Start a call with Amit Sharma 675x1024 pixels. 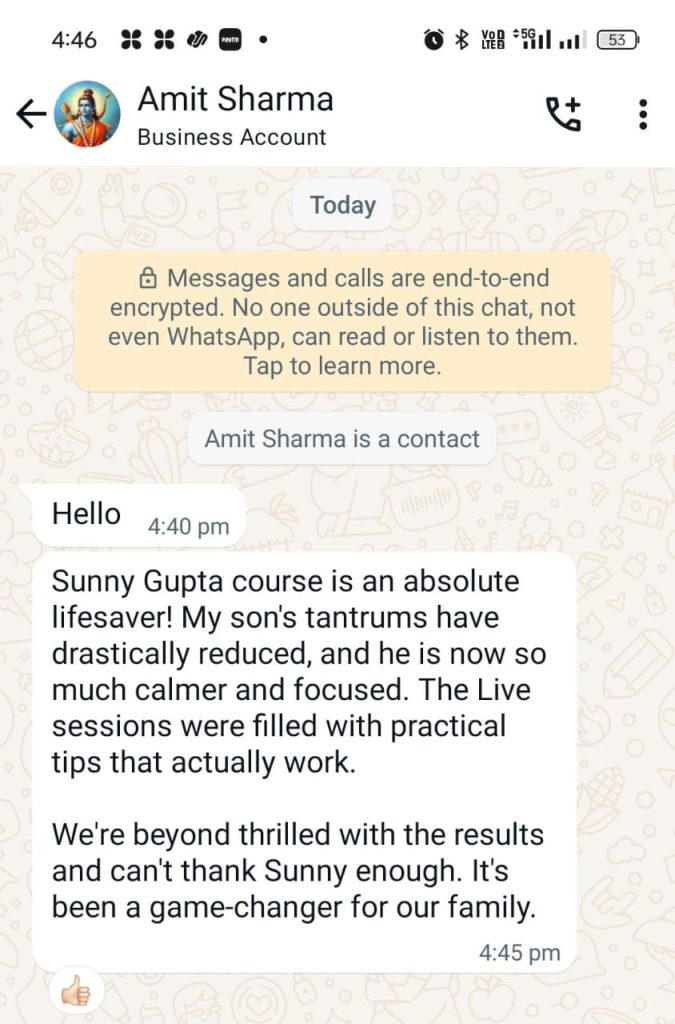pyautogui.click(x=563, y=115)
